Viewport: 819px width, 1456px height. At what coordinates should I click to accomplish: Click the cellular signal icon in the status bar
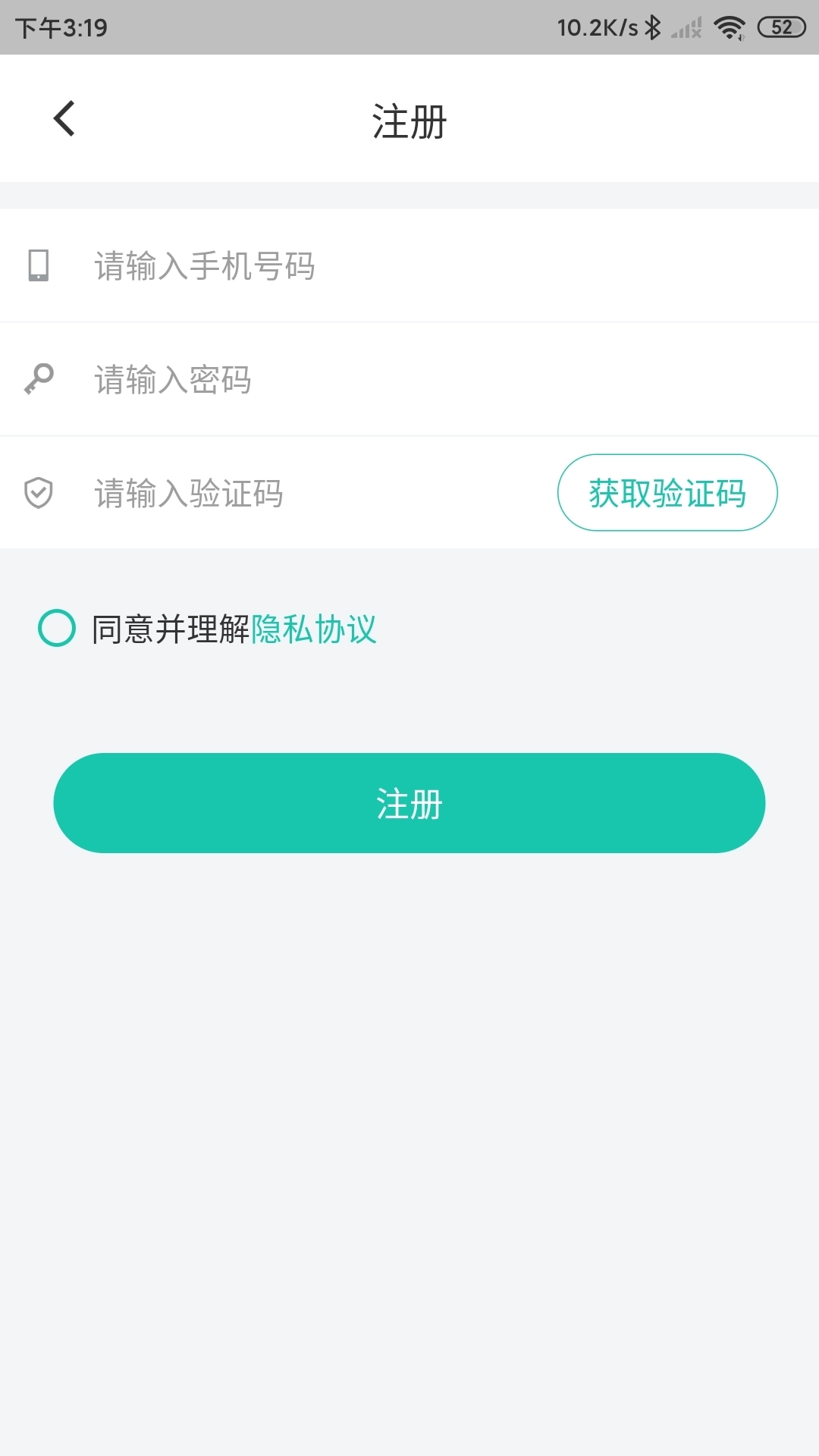coord(686,27)
